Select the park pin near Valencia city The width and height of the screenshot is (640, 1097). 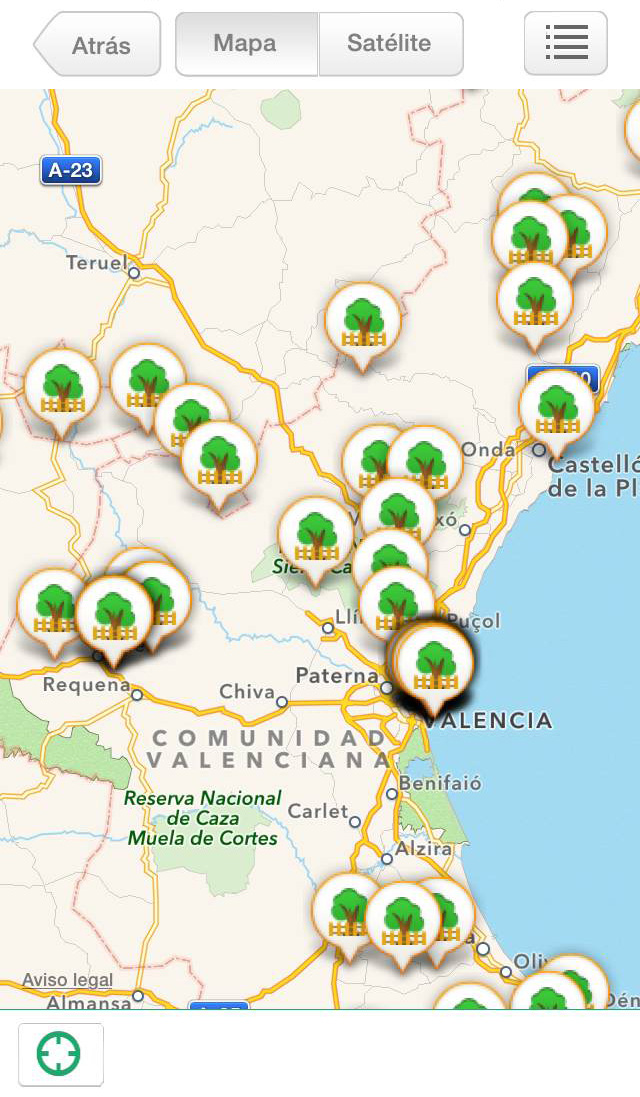[x=434, y=667]
